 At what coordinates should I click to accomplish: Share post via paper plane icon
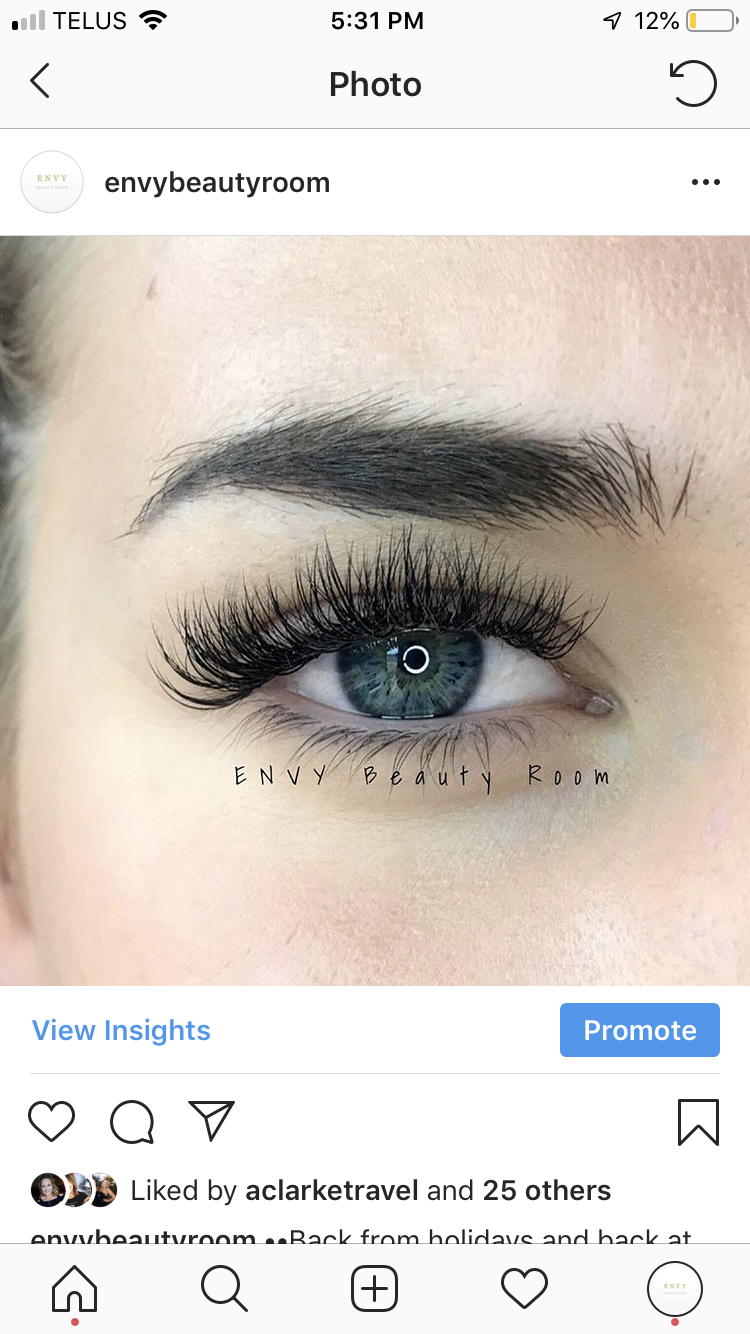211,1122
